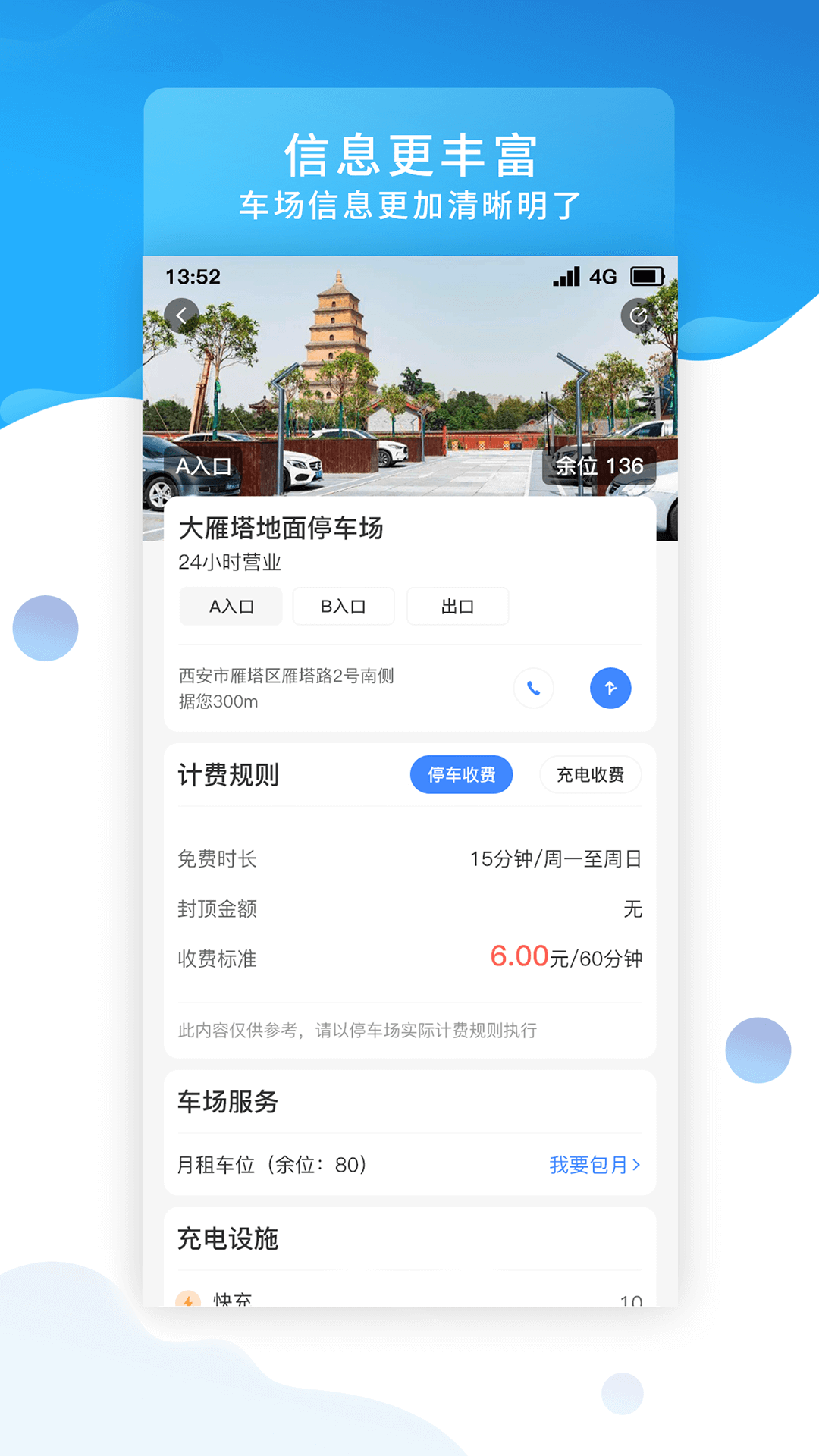
Task: Tap the signal strength bars icon
Action: pos(564,276)
